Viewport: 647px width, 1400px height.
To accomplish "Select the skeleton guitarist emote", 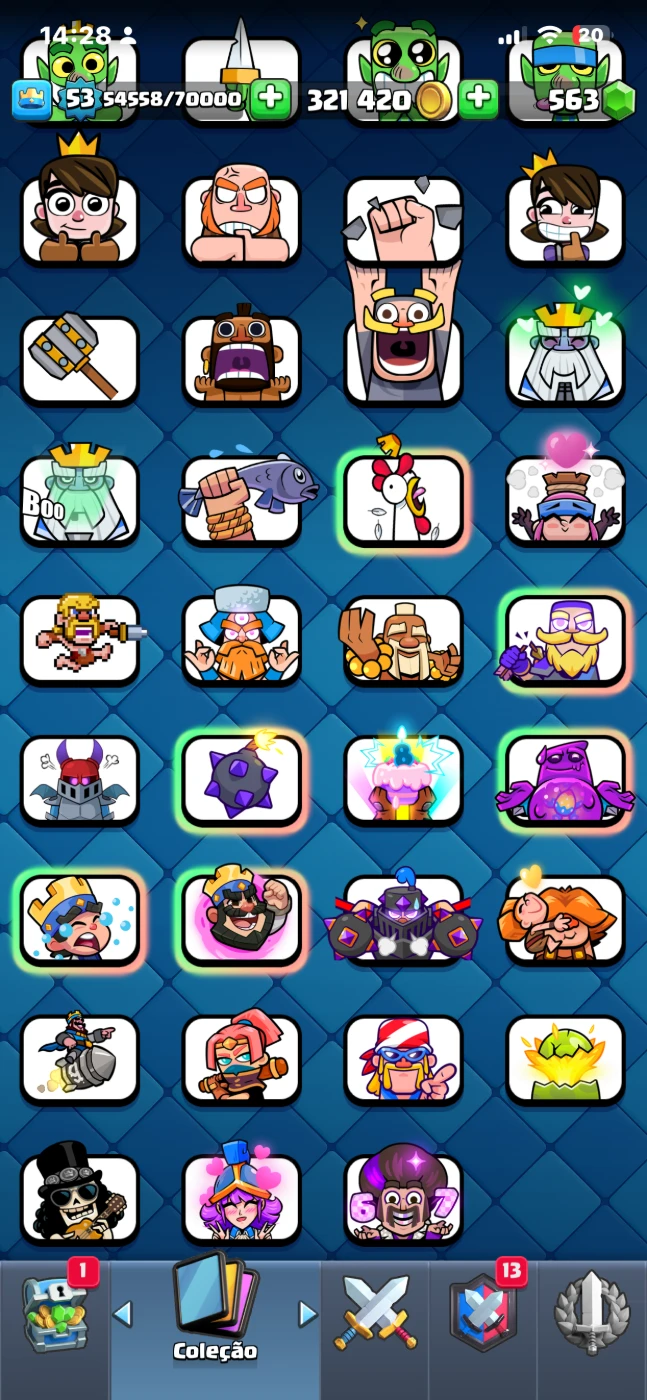I will coord(79,1200).
